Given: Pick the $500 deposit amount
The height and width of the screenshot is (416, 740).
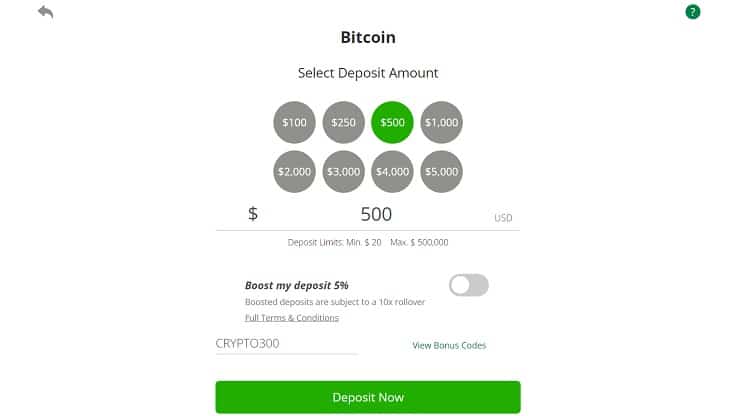Looking at the screenshot, I should click(392, 122).
